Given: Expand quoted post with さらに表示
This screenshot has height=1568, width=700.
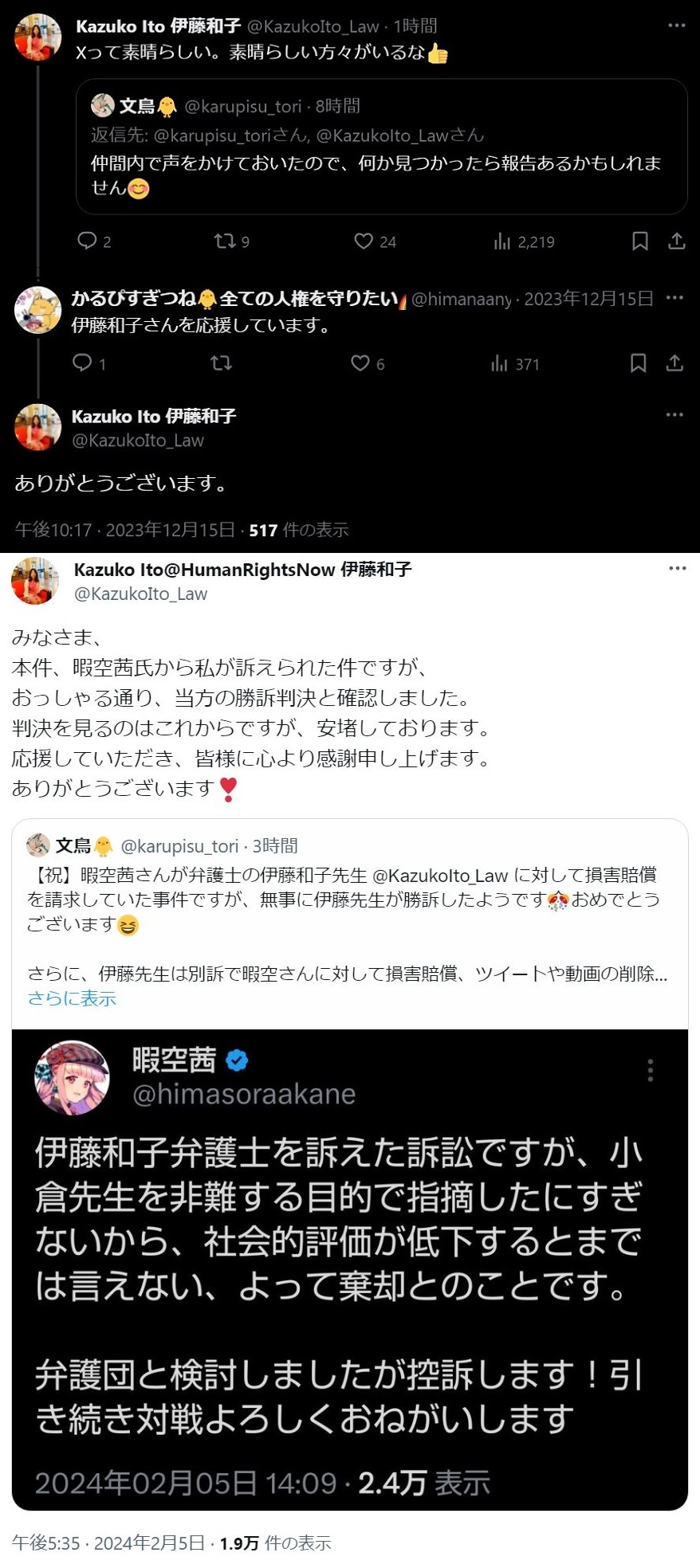Looking at the screenshot, I should 72,998.
